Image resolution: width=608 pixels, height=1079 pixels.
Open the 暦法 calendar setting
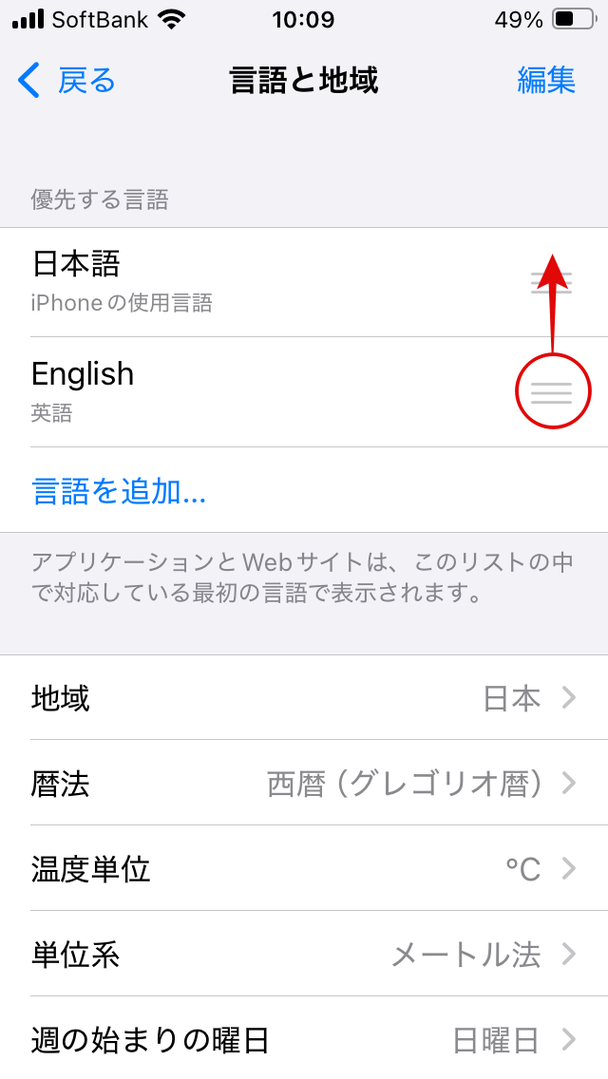(x=304, y=783)
